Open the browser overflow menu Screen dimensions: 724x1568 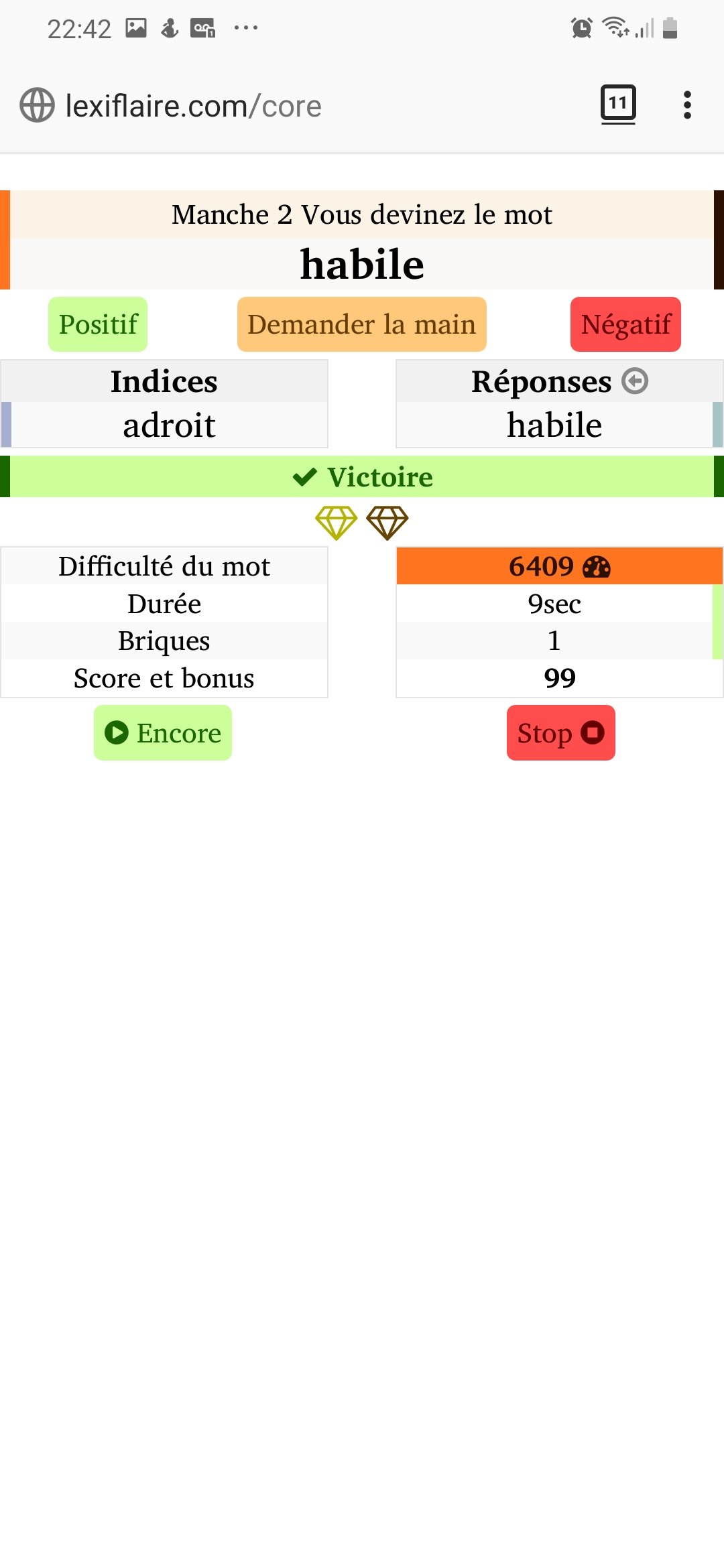686,105
